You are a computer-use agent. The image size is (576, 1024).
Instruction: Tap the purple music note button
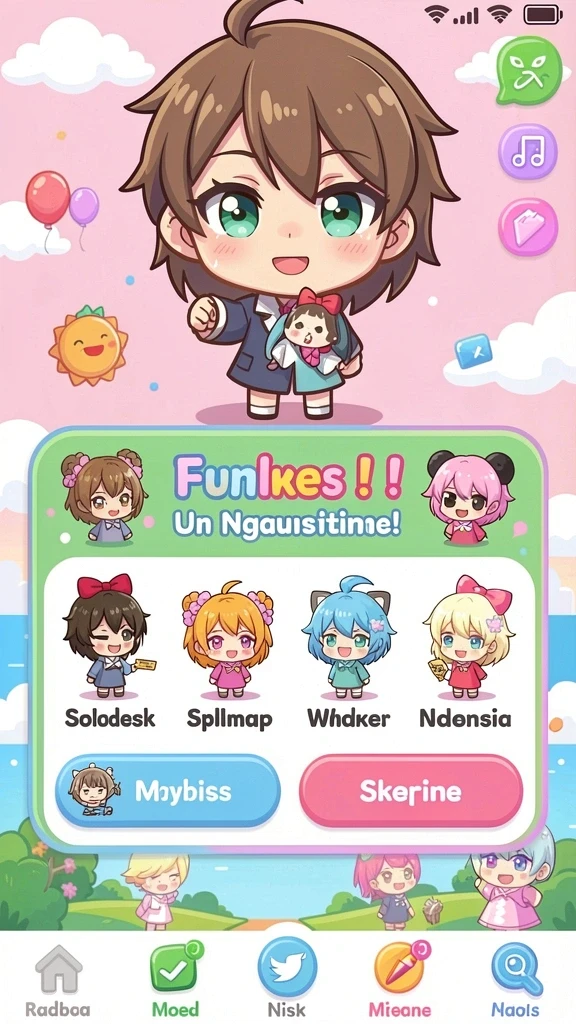(x=528, y=152)
